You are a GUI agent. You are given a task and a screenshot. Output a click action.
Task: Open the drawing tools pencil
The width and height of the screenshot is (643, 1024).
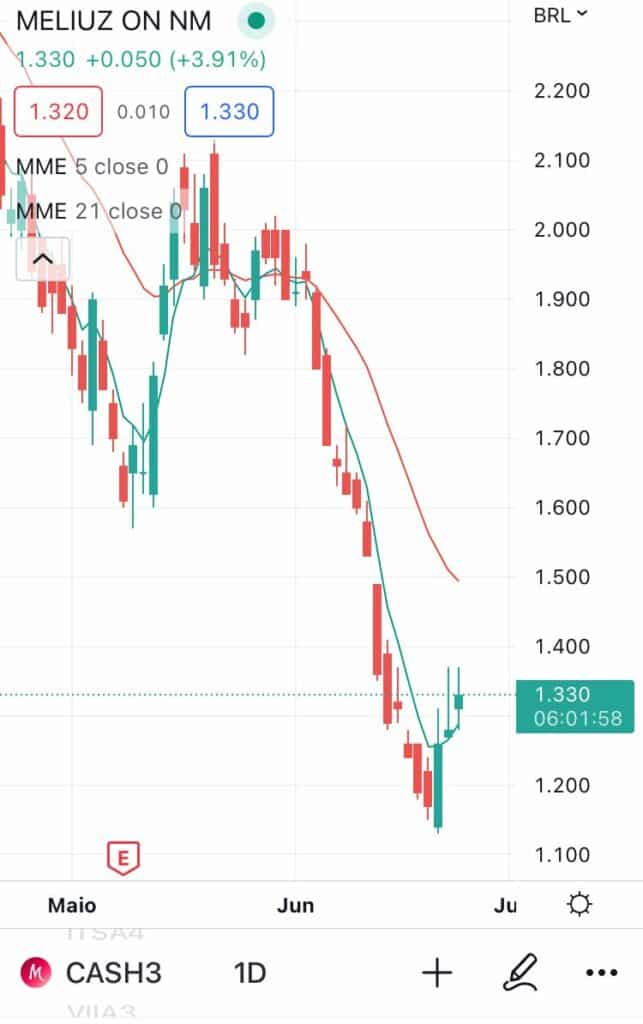coord(521,972)
